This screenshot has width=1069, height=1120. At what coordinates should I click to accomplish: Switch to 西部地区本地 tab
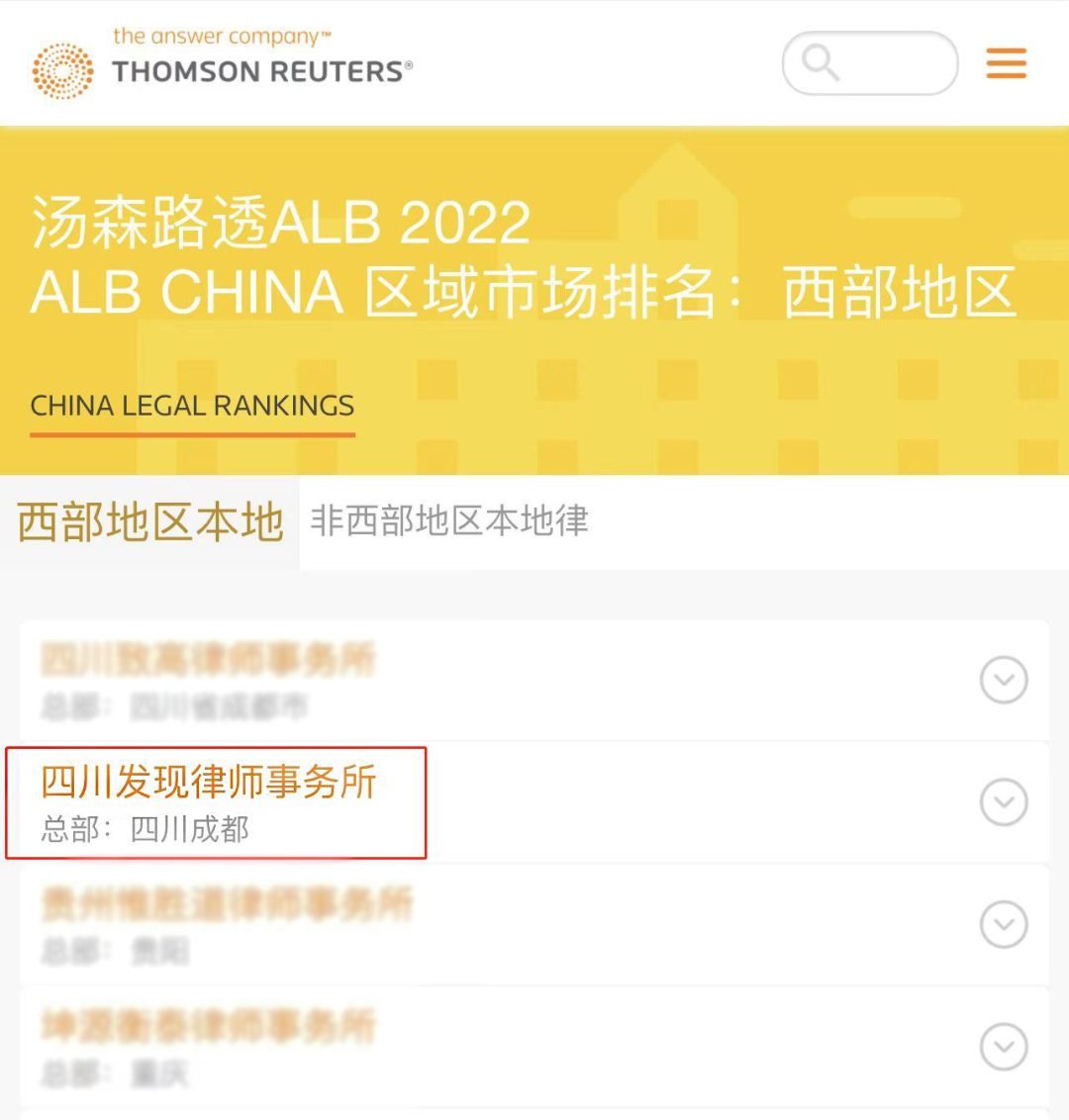(150, 521)
